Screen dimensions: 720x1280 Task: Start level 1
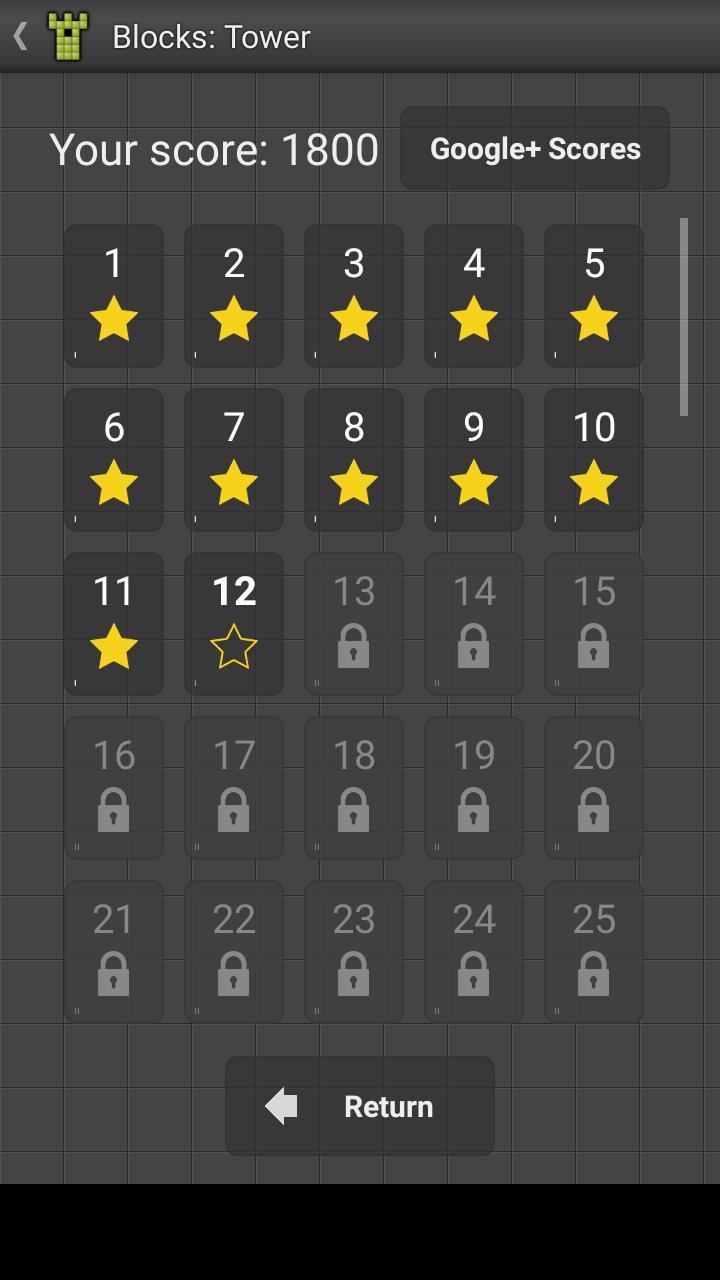pyautogui.click(x=114, y=296)
